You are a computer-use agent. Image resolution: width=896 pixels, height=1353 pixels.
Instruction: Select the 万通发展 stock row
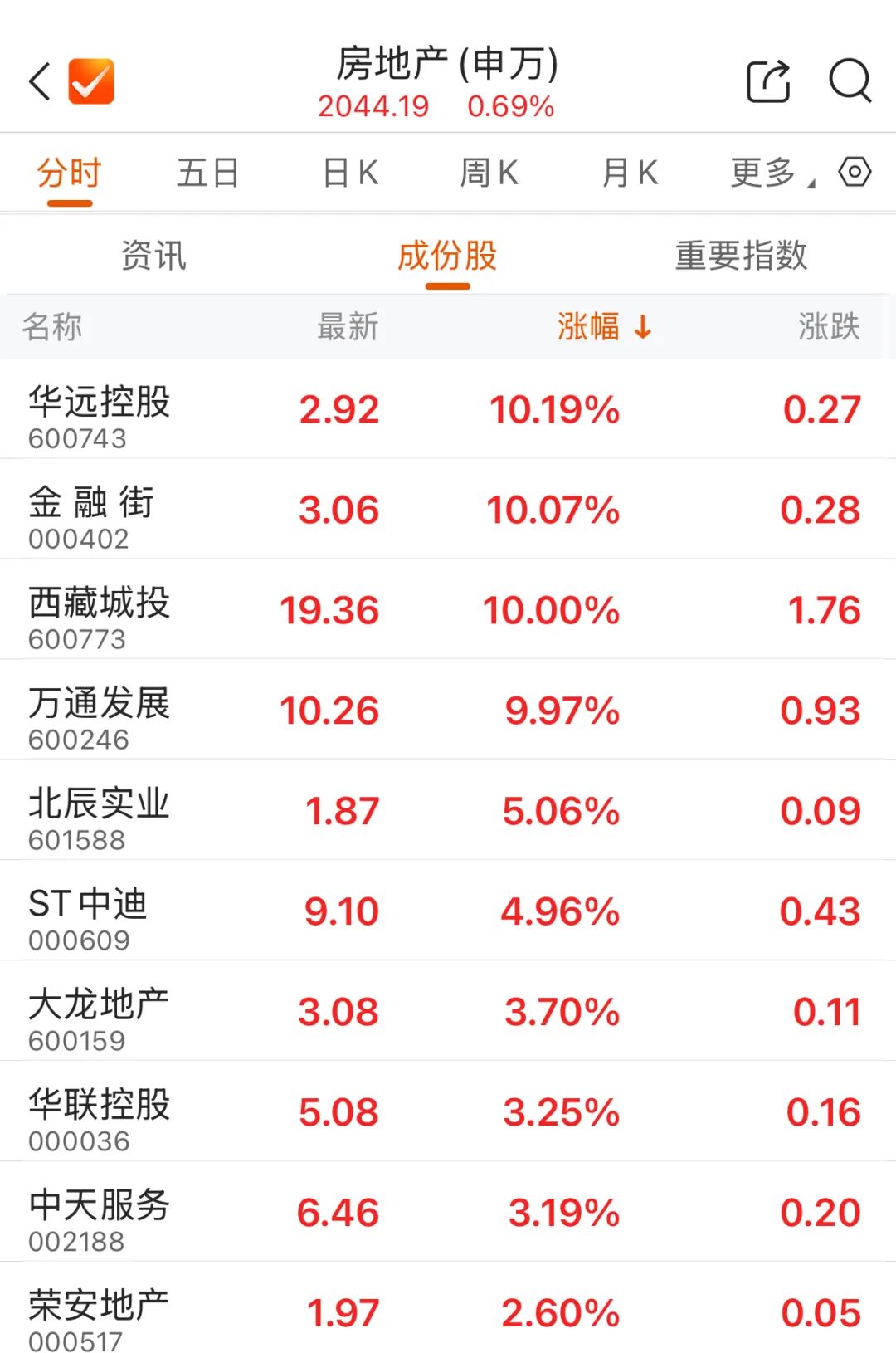point(100,711)
